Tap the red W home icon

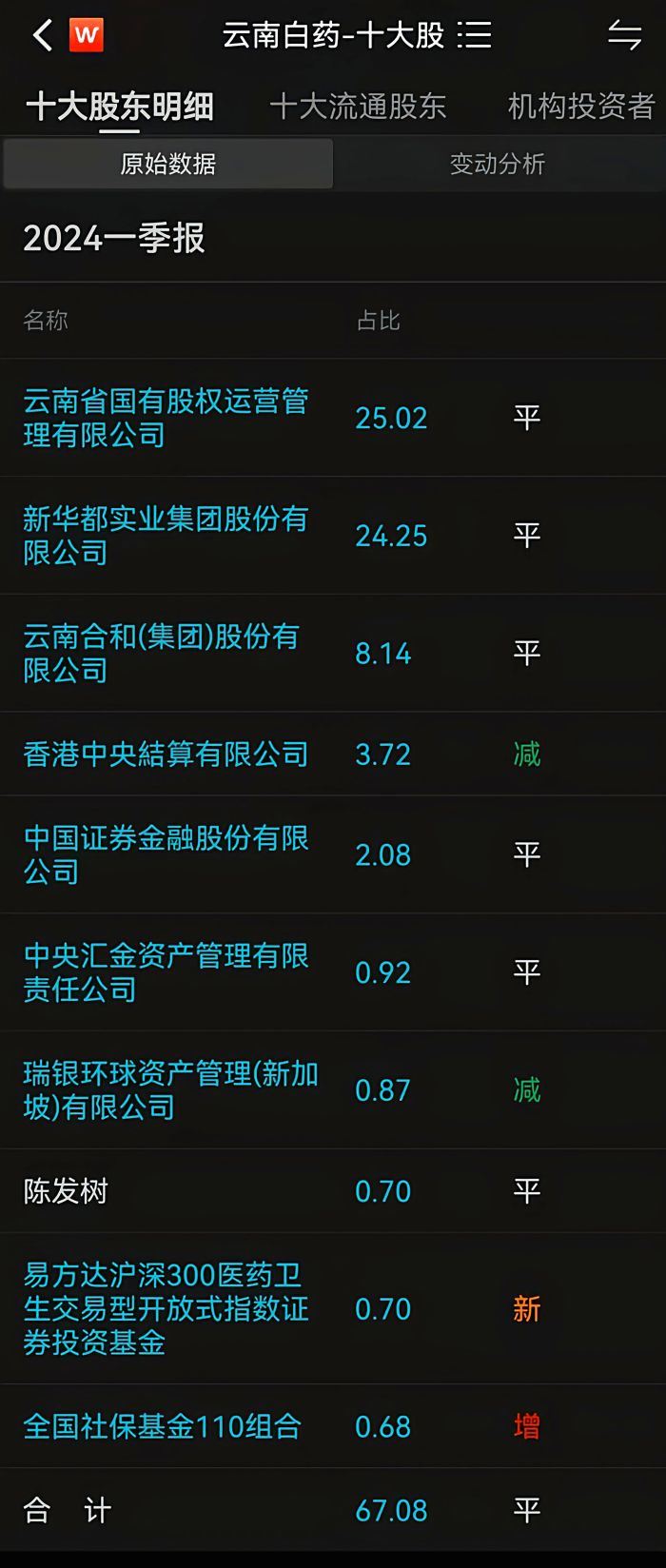click(87, 36)
